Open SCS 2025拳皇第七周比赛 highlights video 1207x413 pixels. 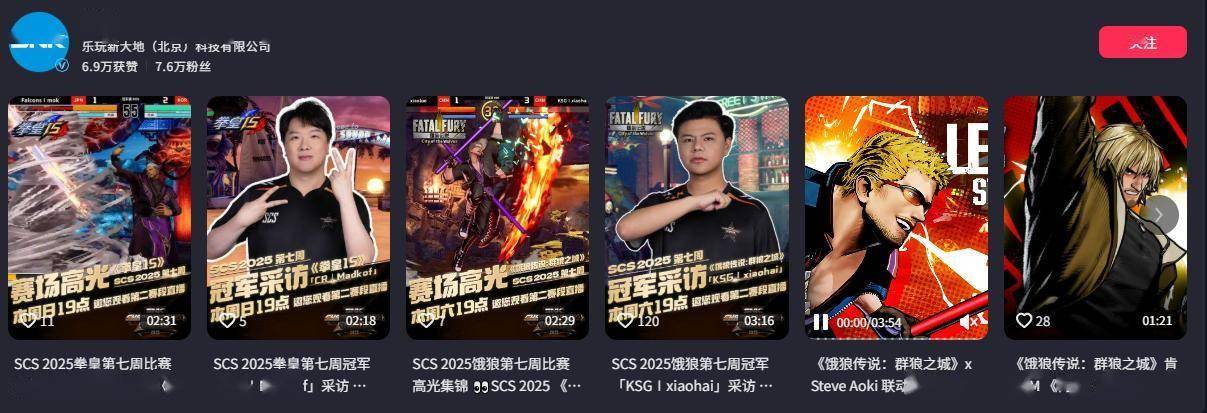pos(99,217)
